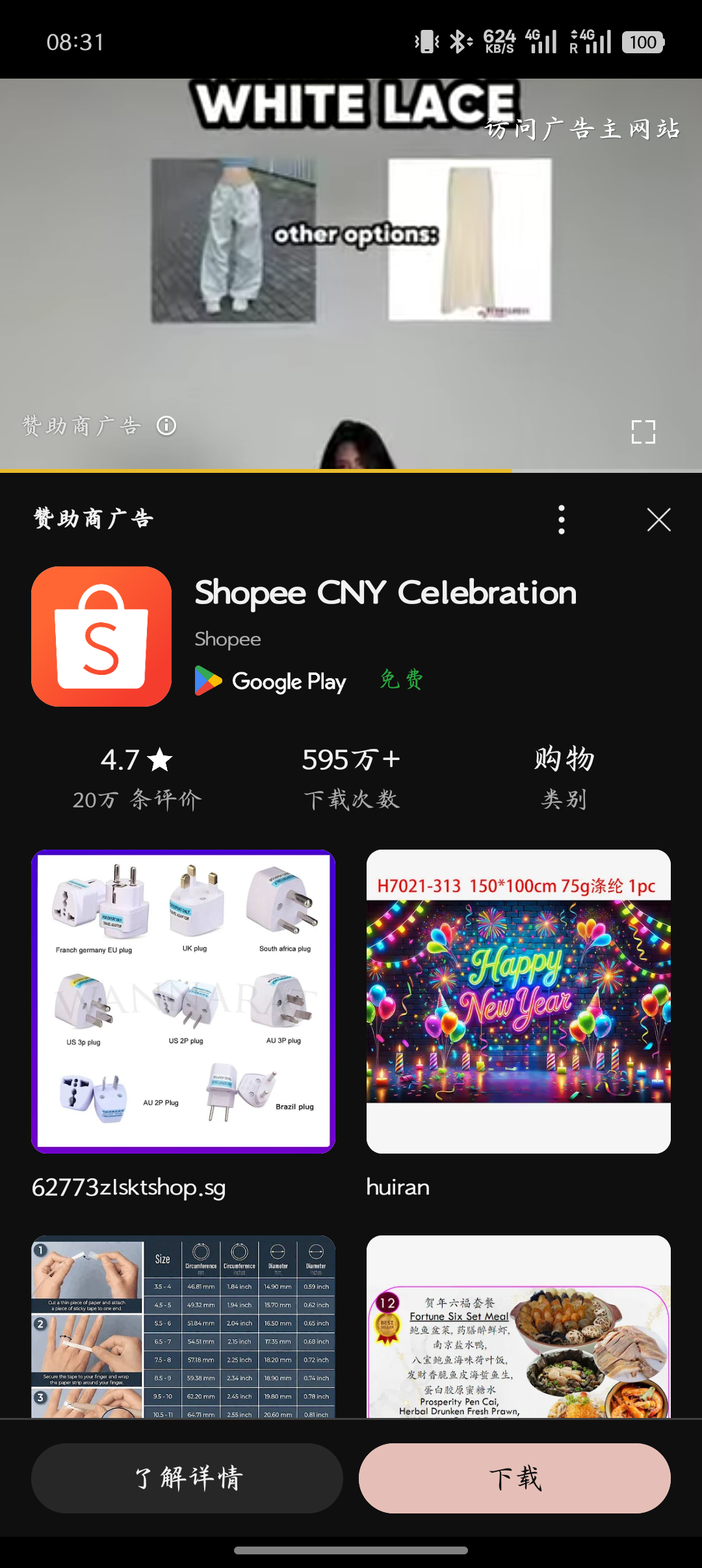Screen dimensions: 702x1568
Task: Open the three-dot overflow menu
Action: coord(562,520)
